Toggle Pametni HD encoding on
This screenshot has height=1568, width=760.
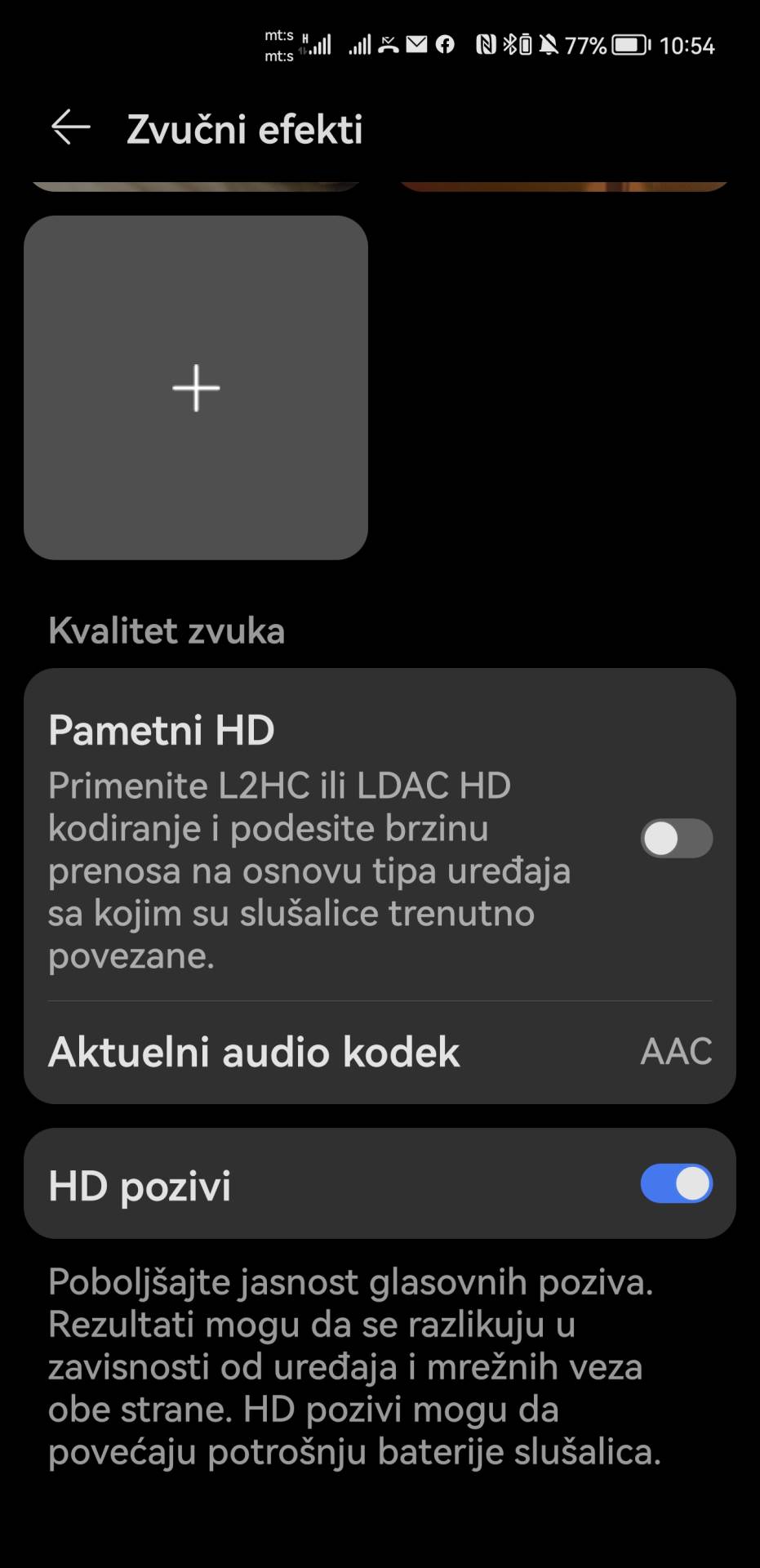675,839
